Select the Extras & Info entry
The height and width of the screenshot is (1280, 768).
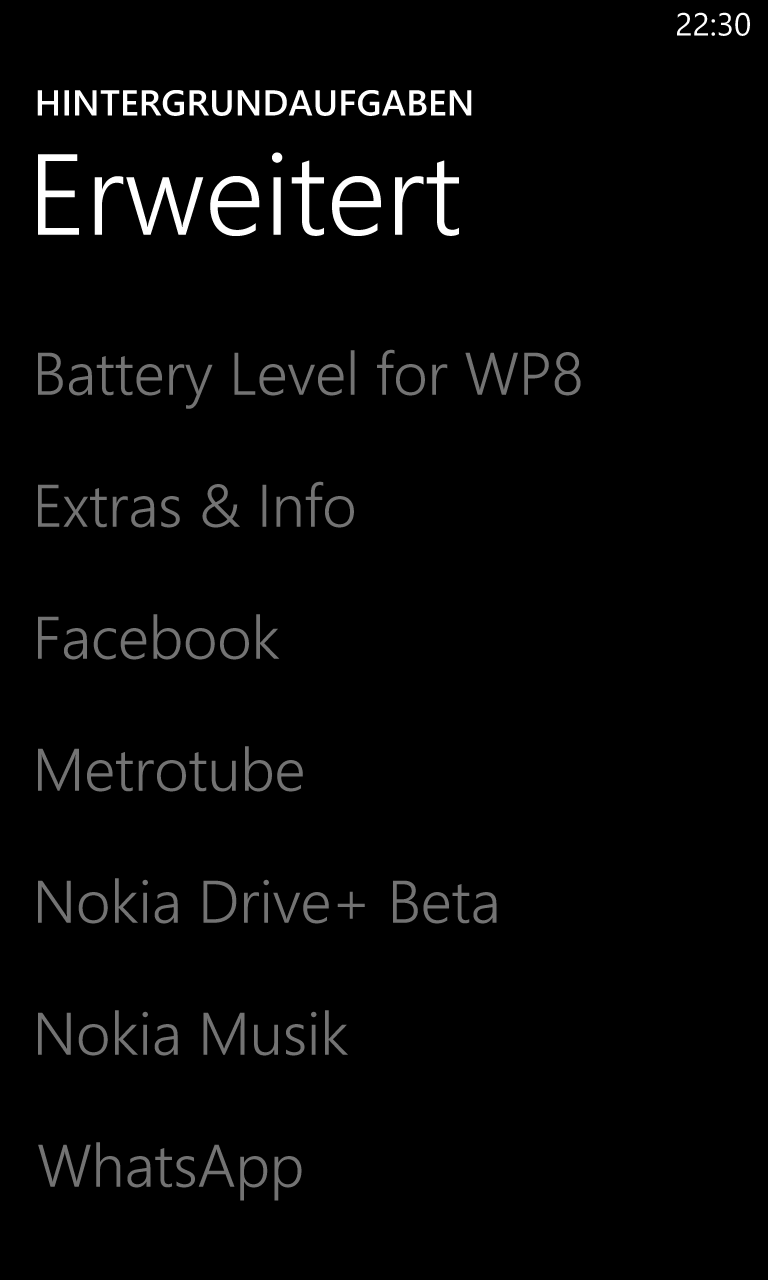click(195, 507)
